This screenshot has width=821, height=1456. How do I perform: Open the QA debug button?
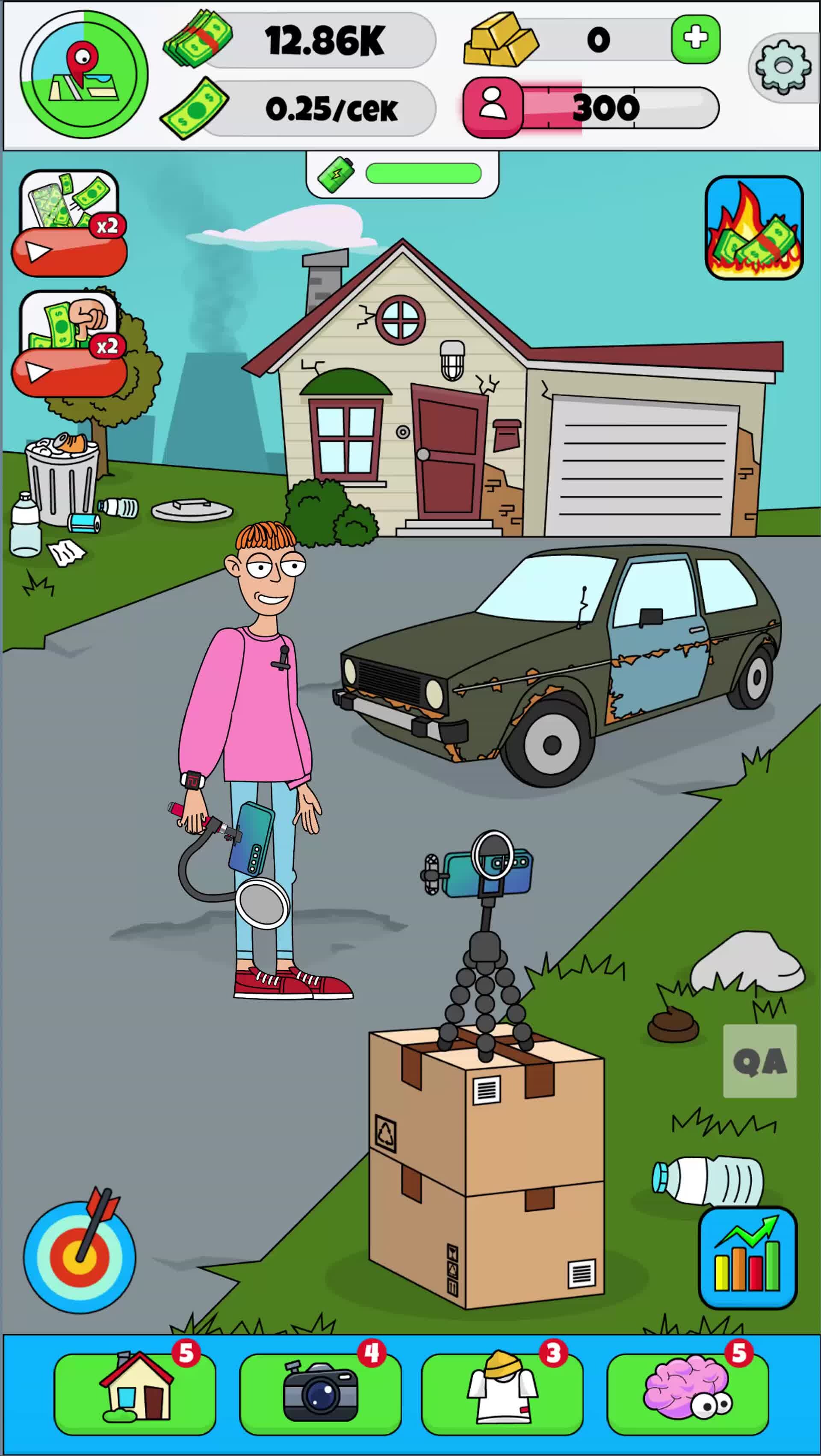pyautogui.click(x=759, y=1062)
